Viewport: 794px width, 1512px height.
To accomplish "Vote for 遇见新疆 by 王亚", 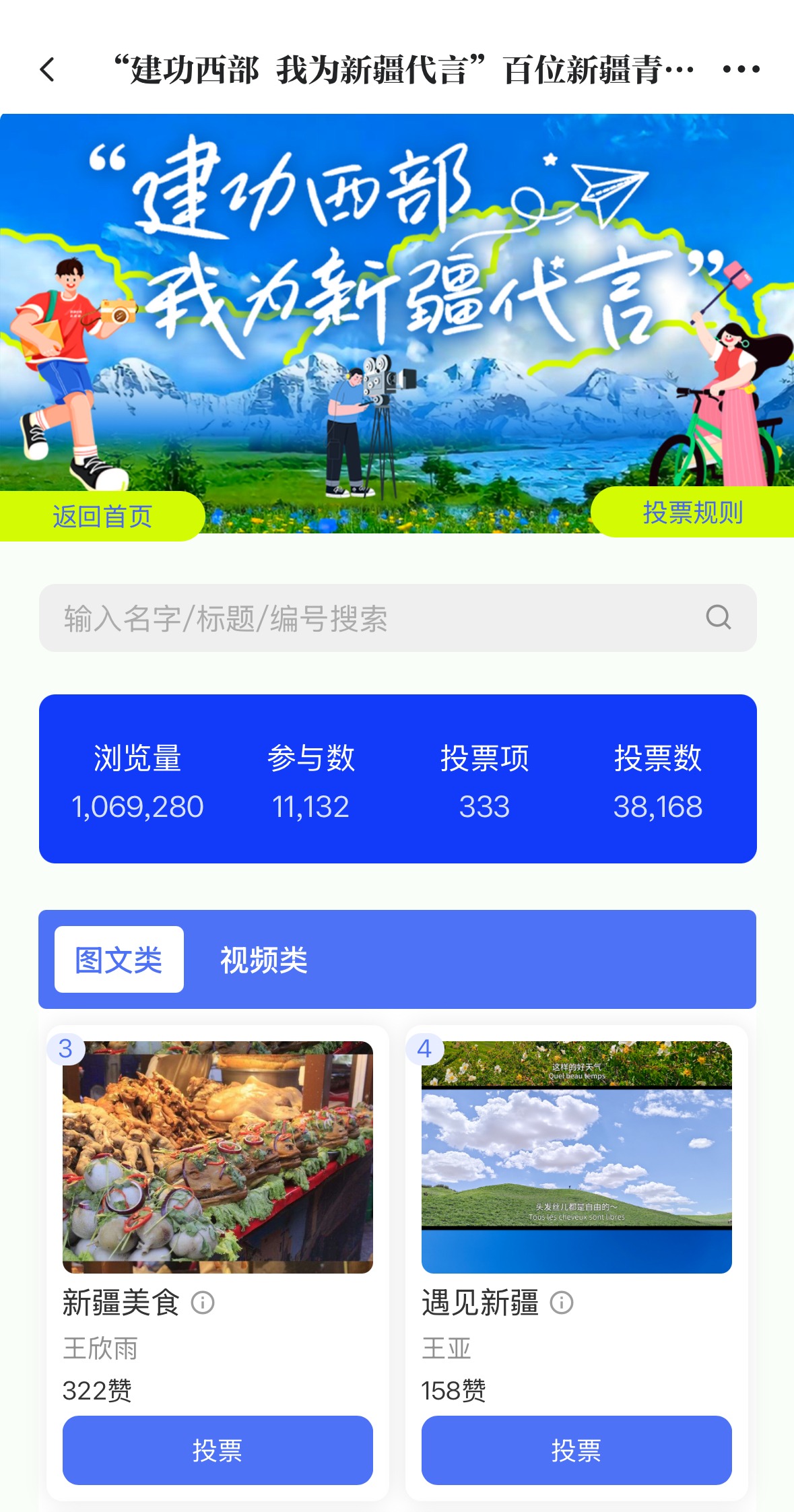I will tap(576, 1450).
